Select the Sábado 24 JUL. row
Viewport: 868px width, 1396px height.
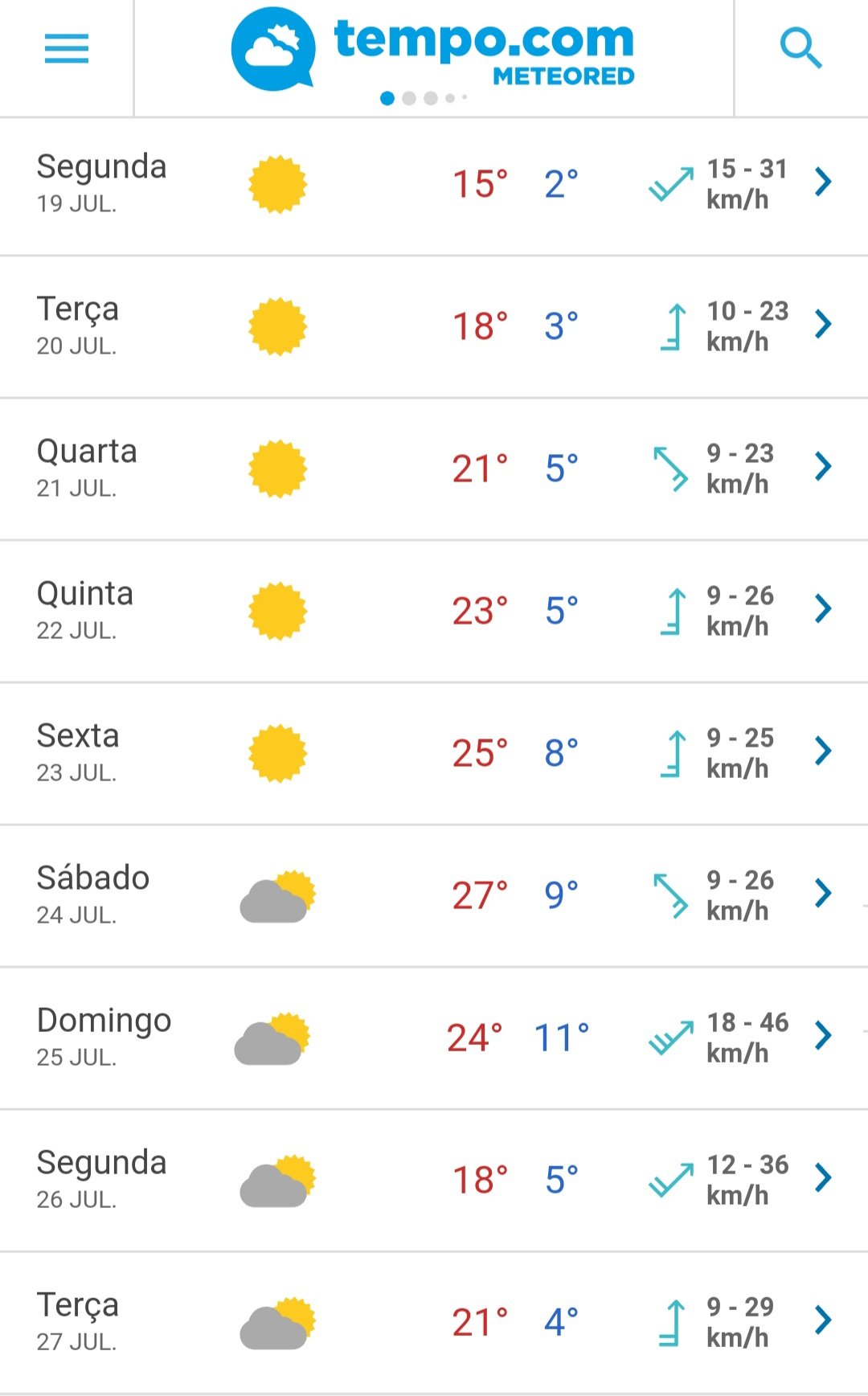tap(434, 896)
